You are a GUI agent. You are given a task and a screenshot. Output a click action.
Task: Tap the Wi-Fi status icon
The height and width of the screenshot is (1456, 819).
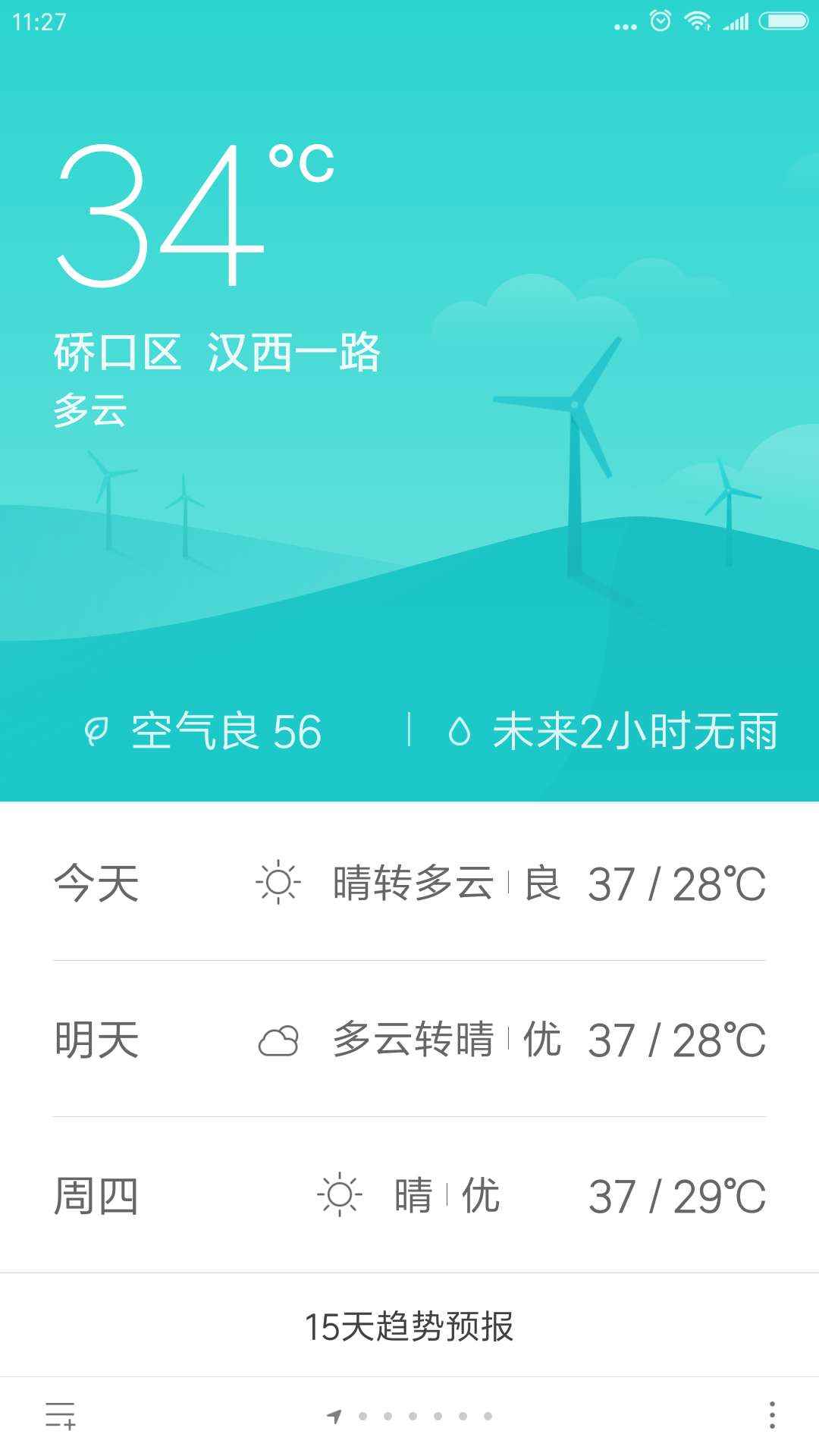pos(698,23)
